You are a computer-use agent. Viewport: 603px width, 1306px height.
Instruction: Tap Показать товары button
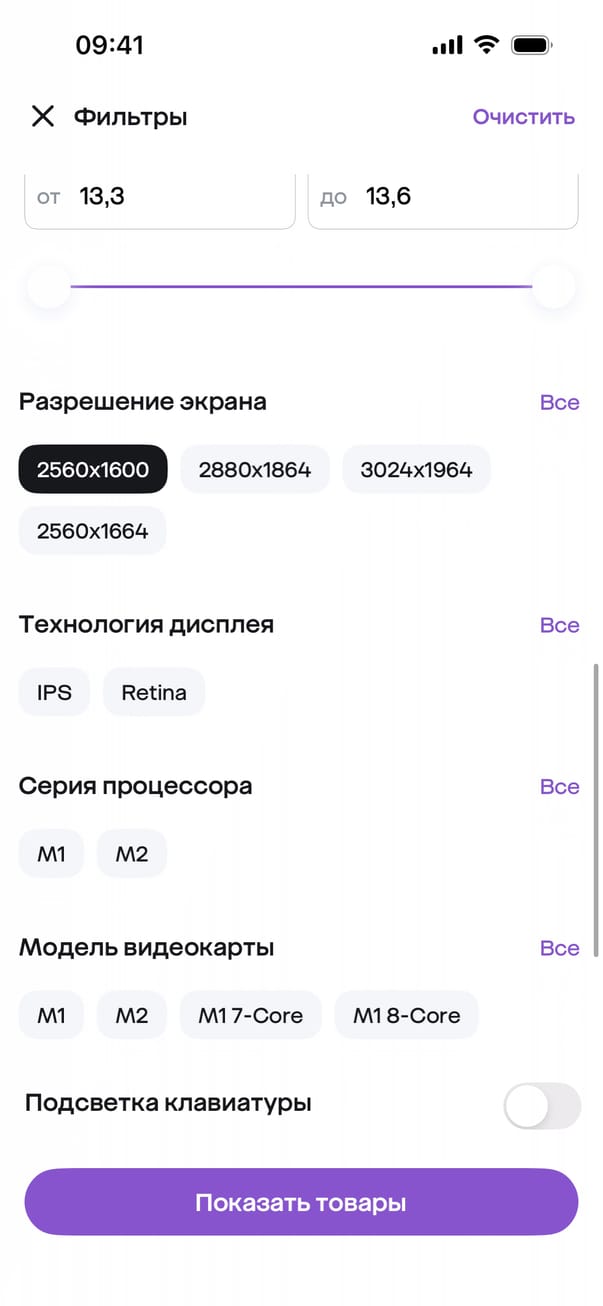(x=301, y=1202)
